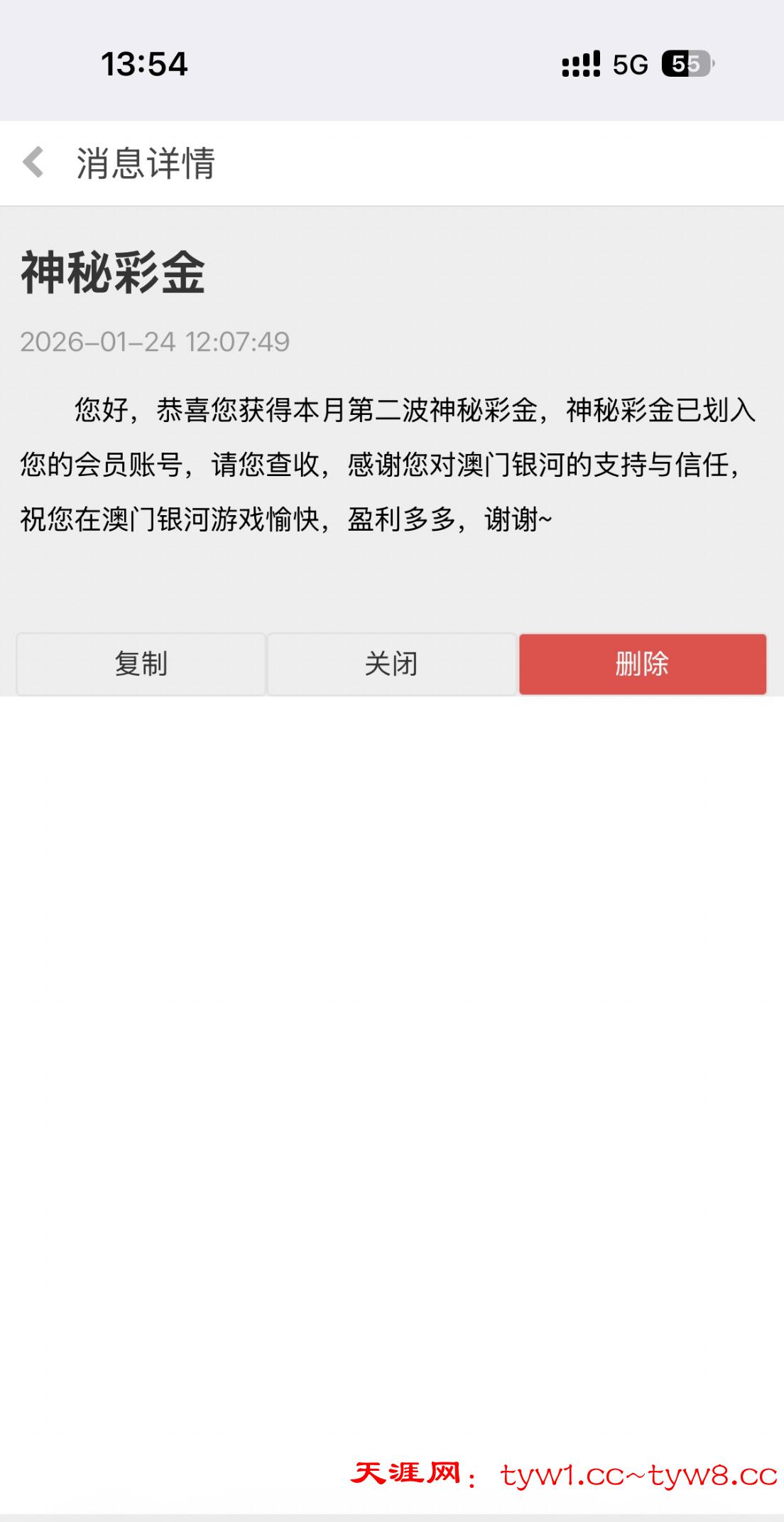This screenshot has height=1522, width=784.
Task: Go back from the 消息详情 page
Action: [x=33, y=162]
